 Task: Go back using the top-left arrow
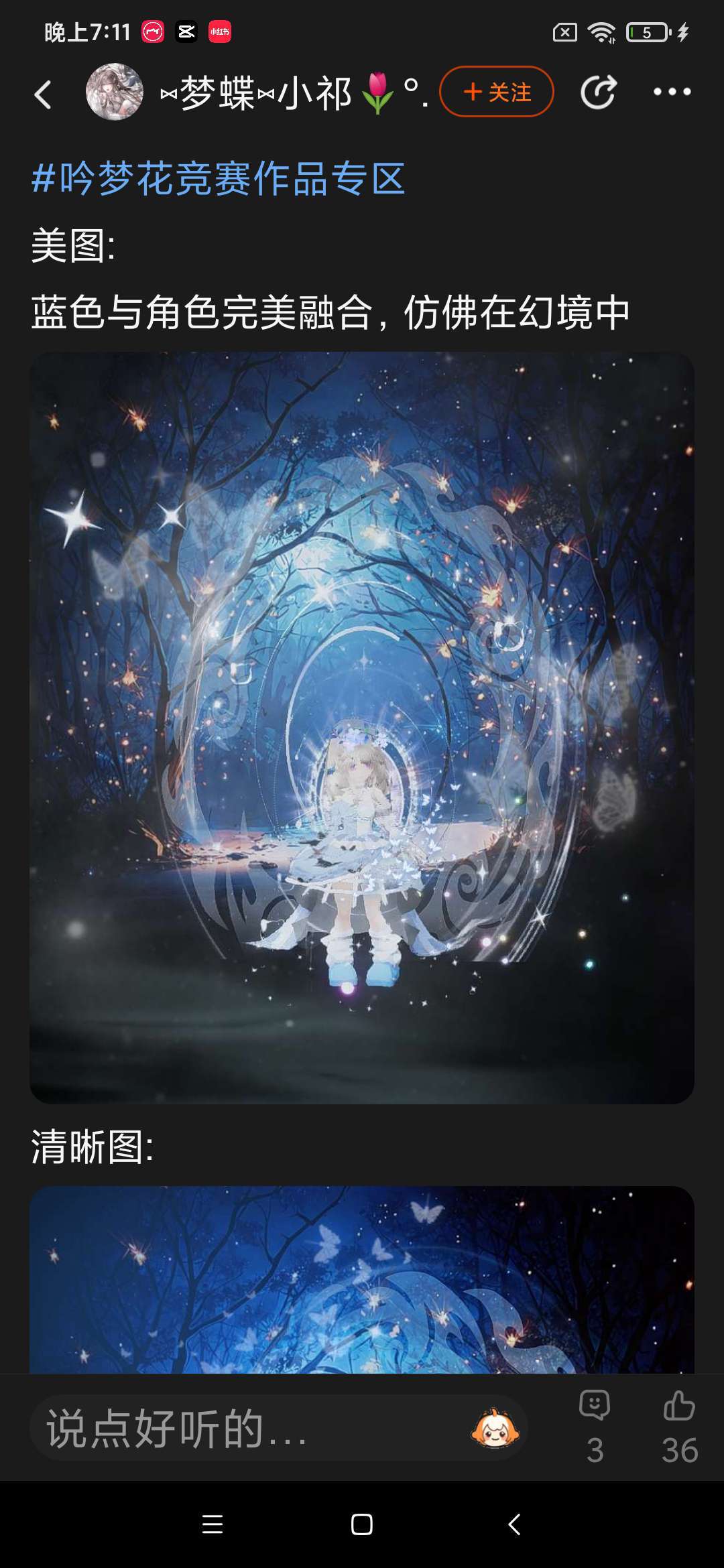coord(43,94)
